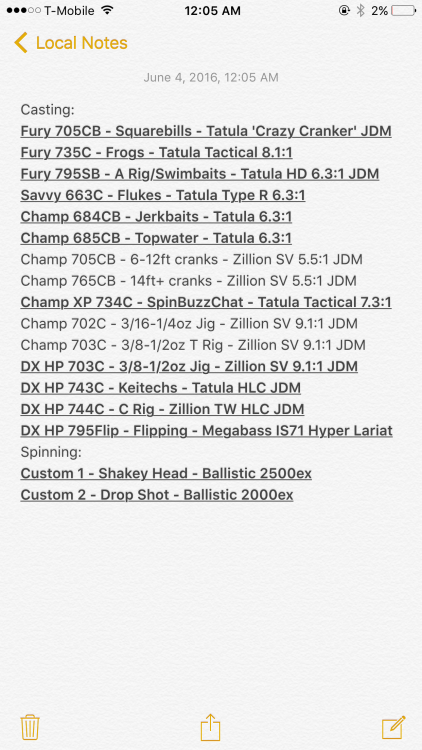Delete this note with the trash icon
422x750 pixels.
tap(30, 728)
